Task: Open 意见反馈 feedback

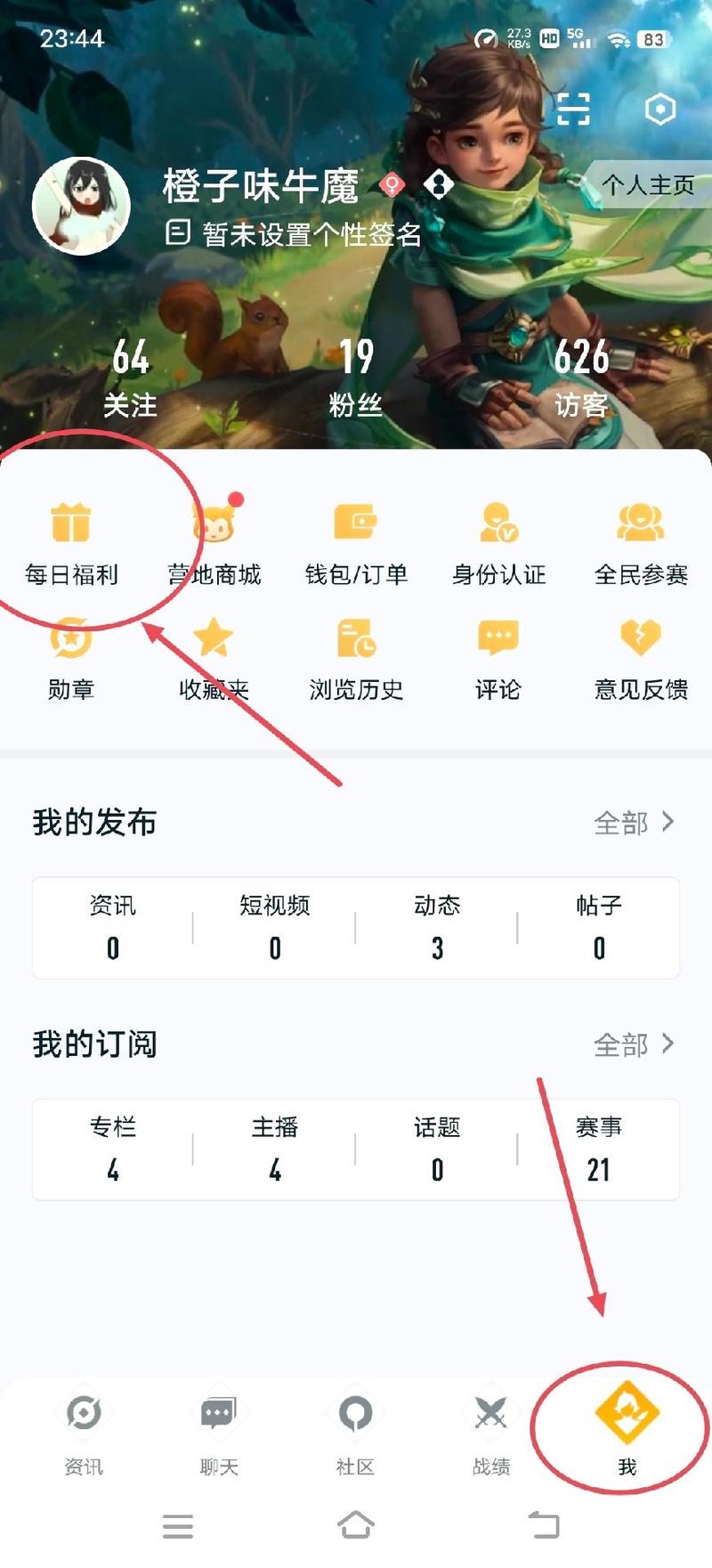Action: pyautogui.click(x=641, y=659)
